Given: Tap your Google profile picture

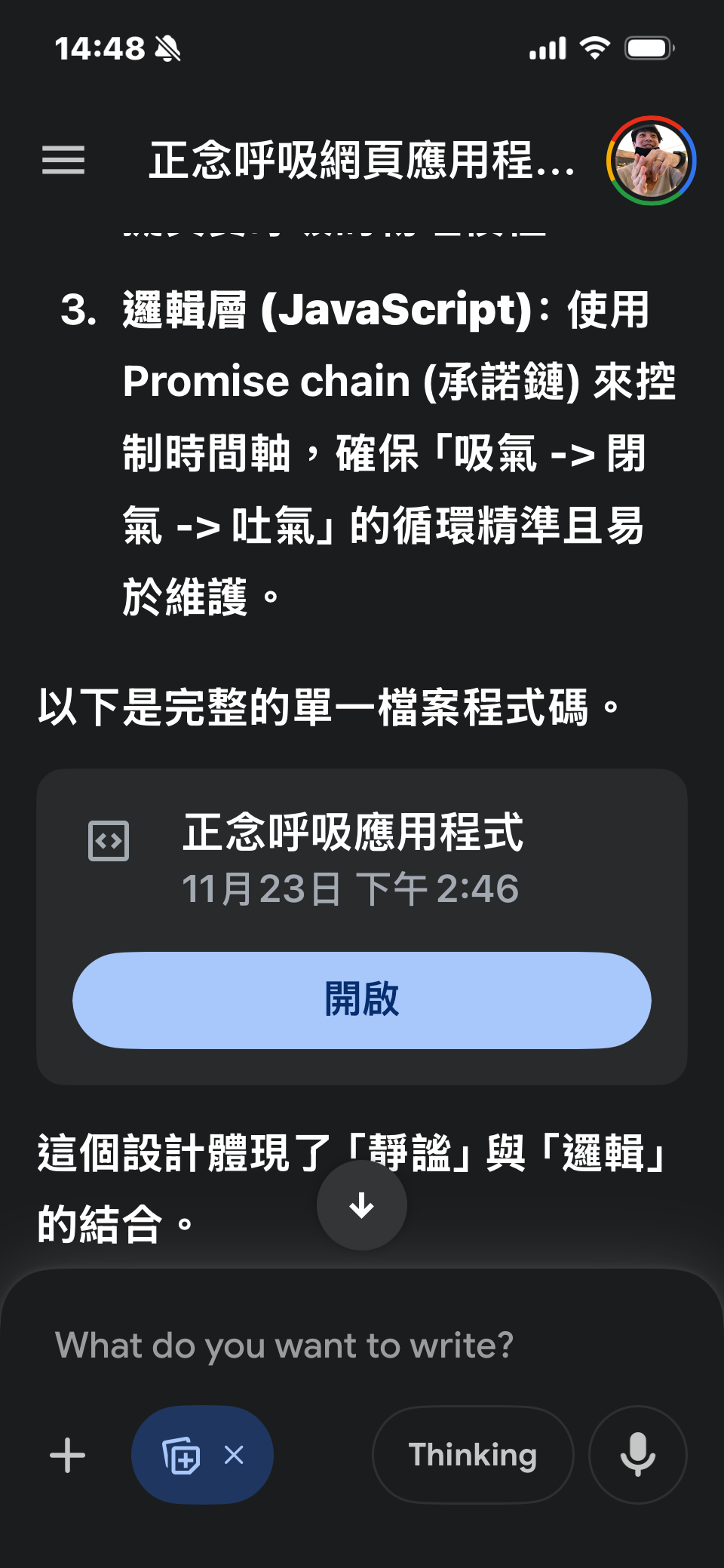Looking at the screenshot, I should click(650, 162).
